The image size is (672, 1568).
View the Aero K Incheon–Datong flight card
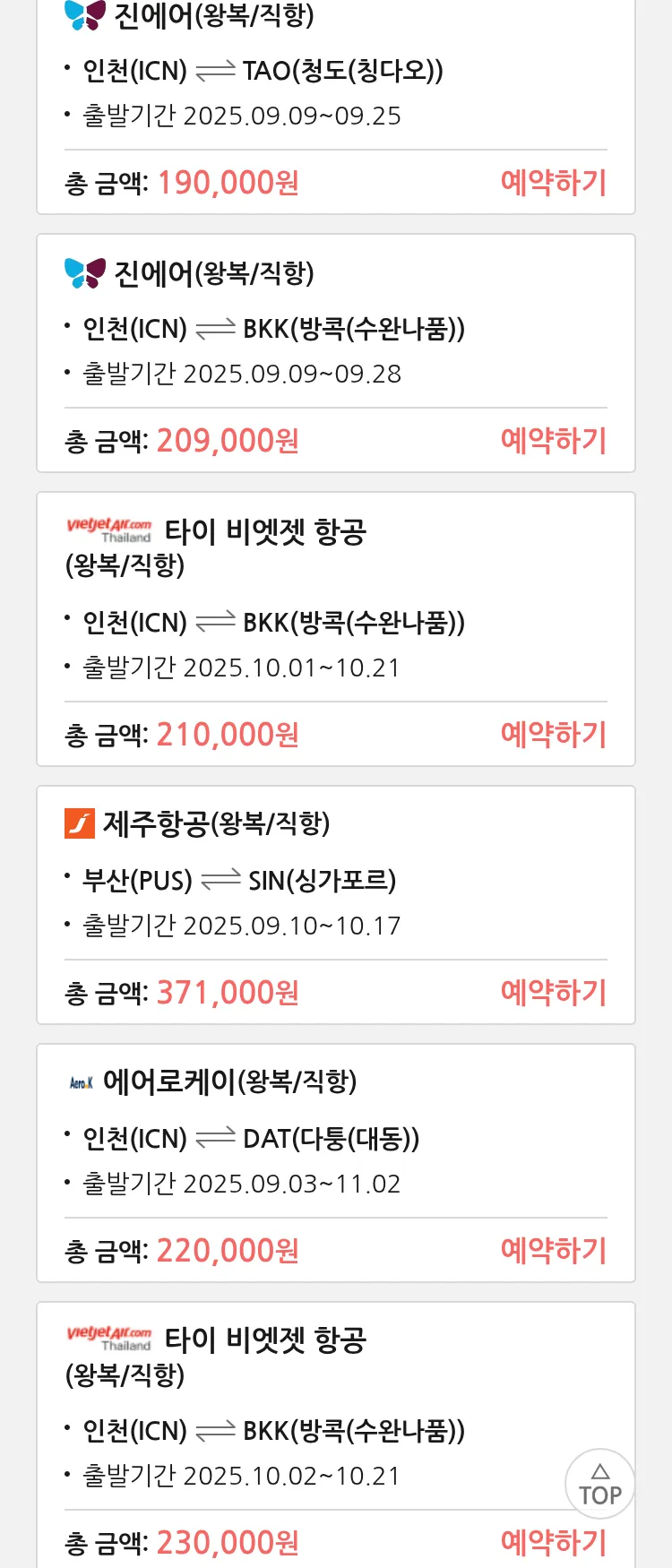click(335, 1139)
